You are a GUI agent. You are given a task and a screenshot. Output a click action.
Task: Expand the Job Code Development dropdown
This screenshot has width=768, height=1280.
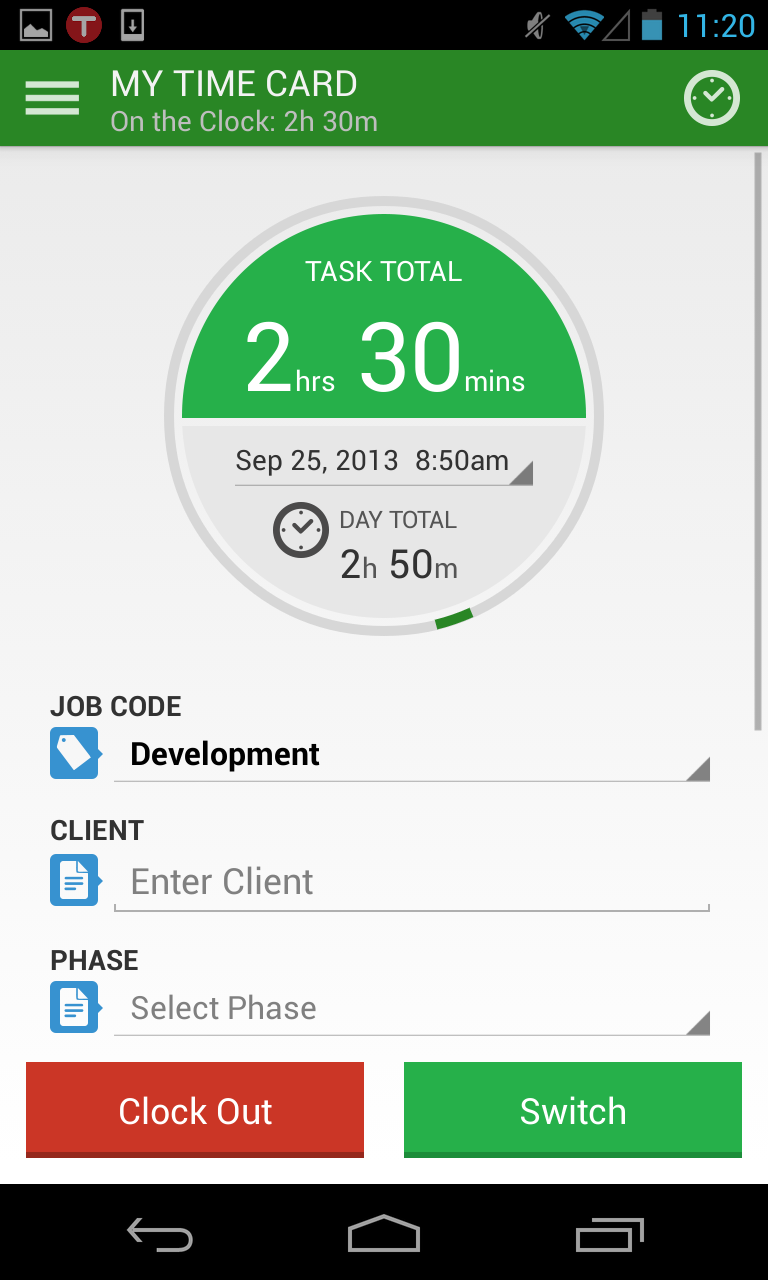coord(411,755)
